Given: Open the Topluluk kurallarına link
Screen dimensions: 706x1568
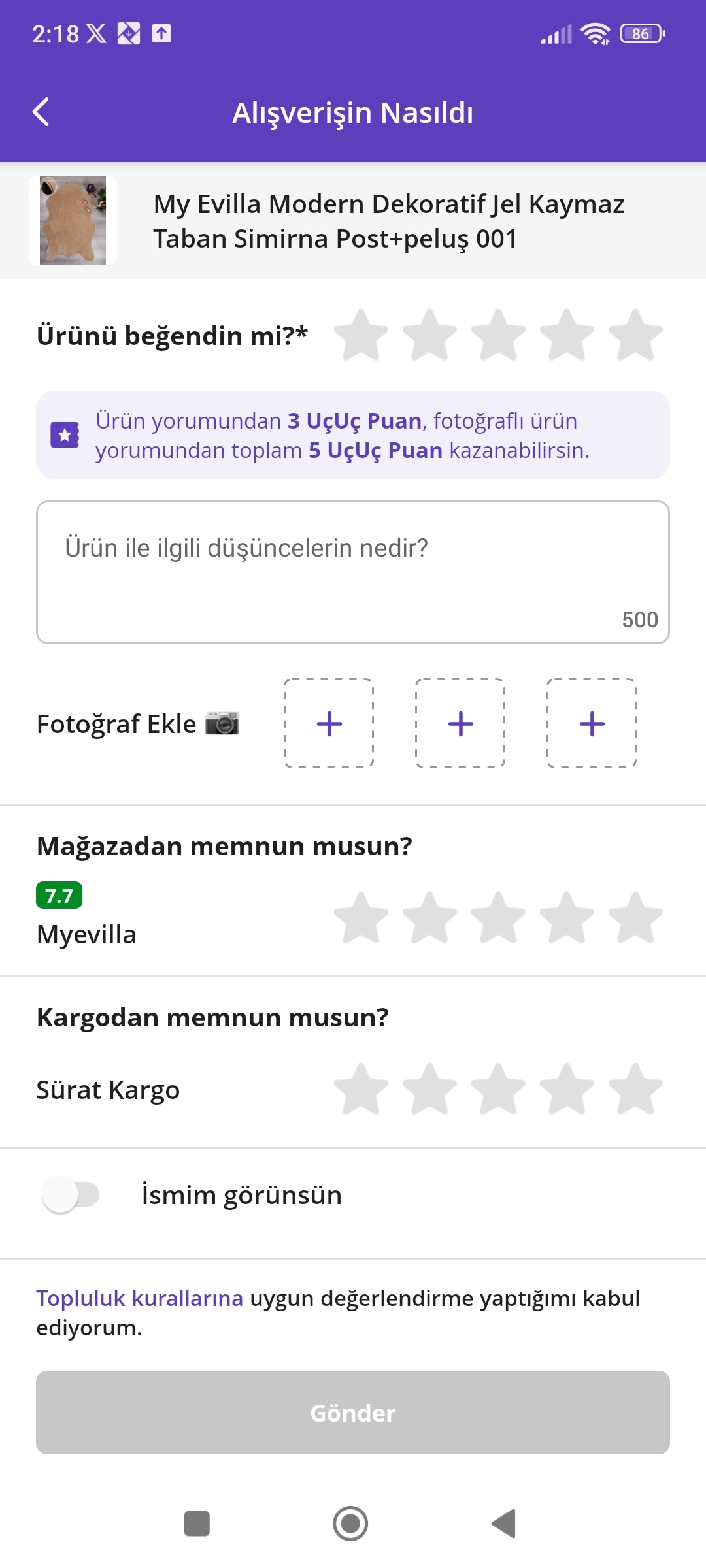Looking at the screenshot, I should click(x=139, y=1298).
